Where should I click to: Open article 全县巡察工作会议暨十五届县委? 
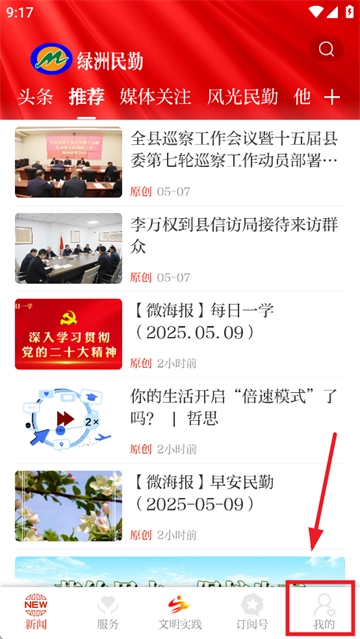pyautogui.click(x=180, y=162)
